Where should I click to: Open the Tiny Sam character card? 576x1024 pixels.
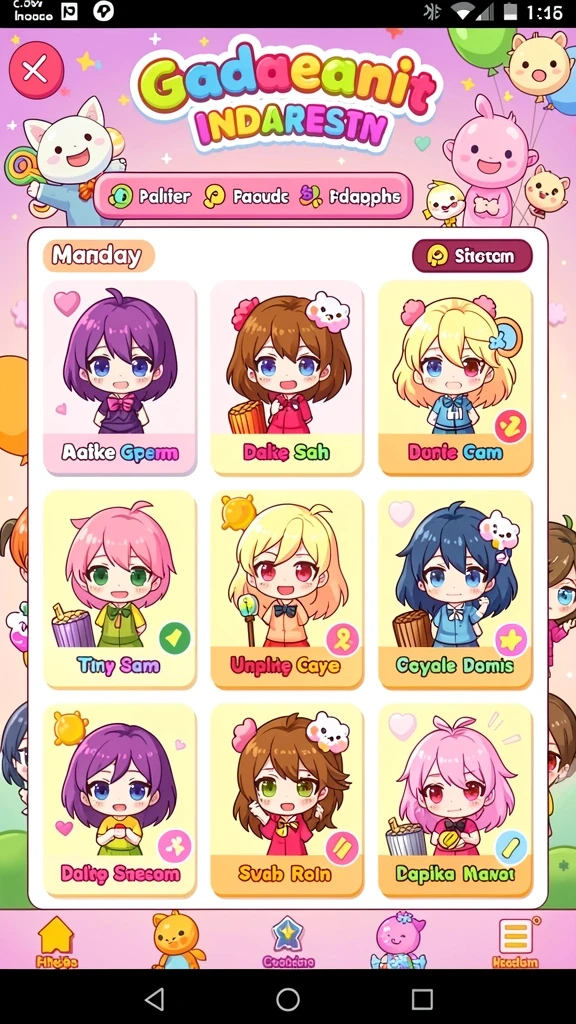120,590
